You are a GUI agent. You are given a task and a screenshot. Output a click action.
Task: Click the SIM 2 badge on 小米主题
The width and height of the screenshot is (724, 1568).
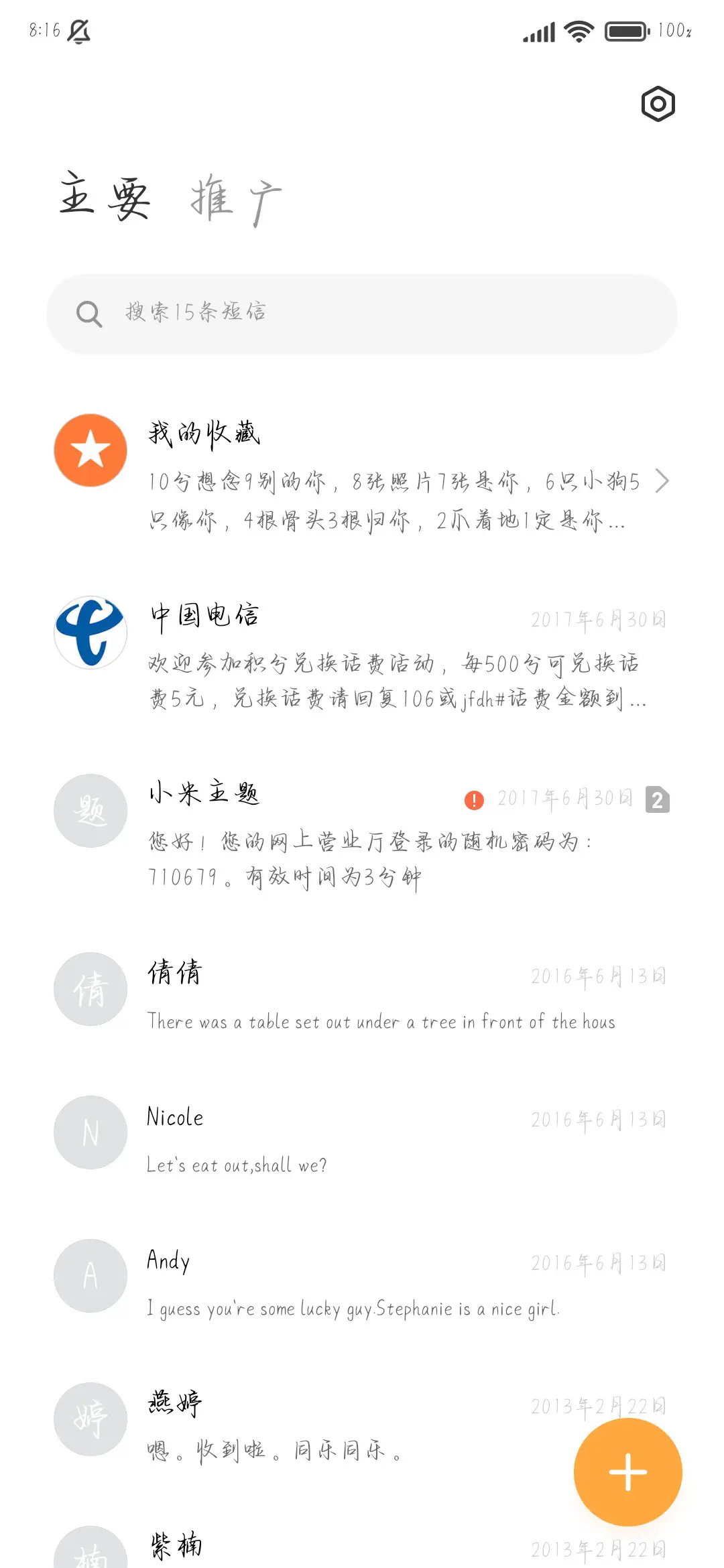click(658, 800)
